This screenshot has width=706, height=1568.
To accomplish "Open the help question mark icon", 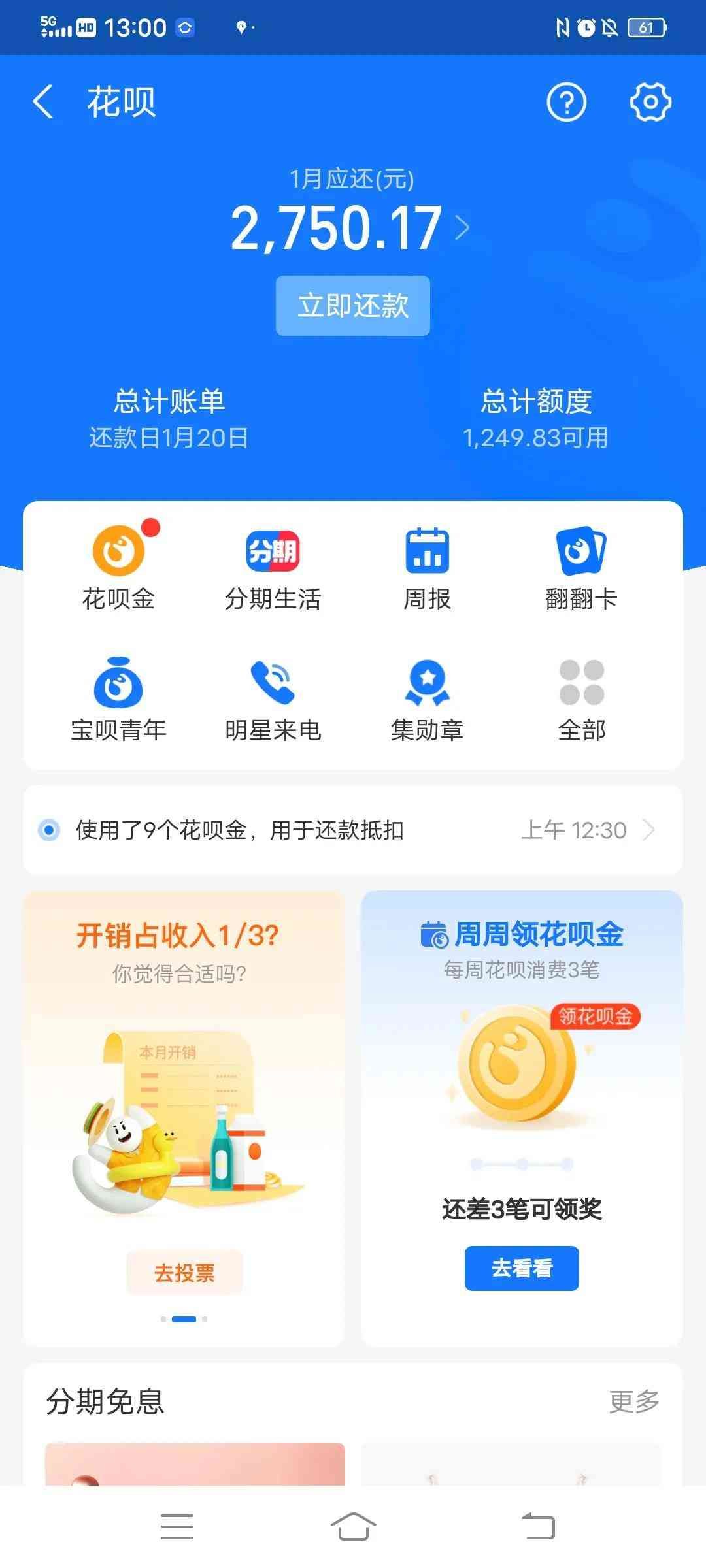I will click(566, 103).
